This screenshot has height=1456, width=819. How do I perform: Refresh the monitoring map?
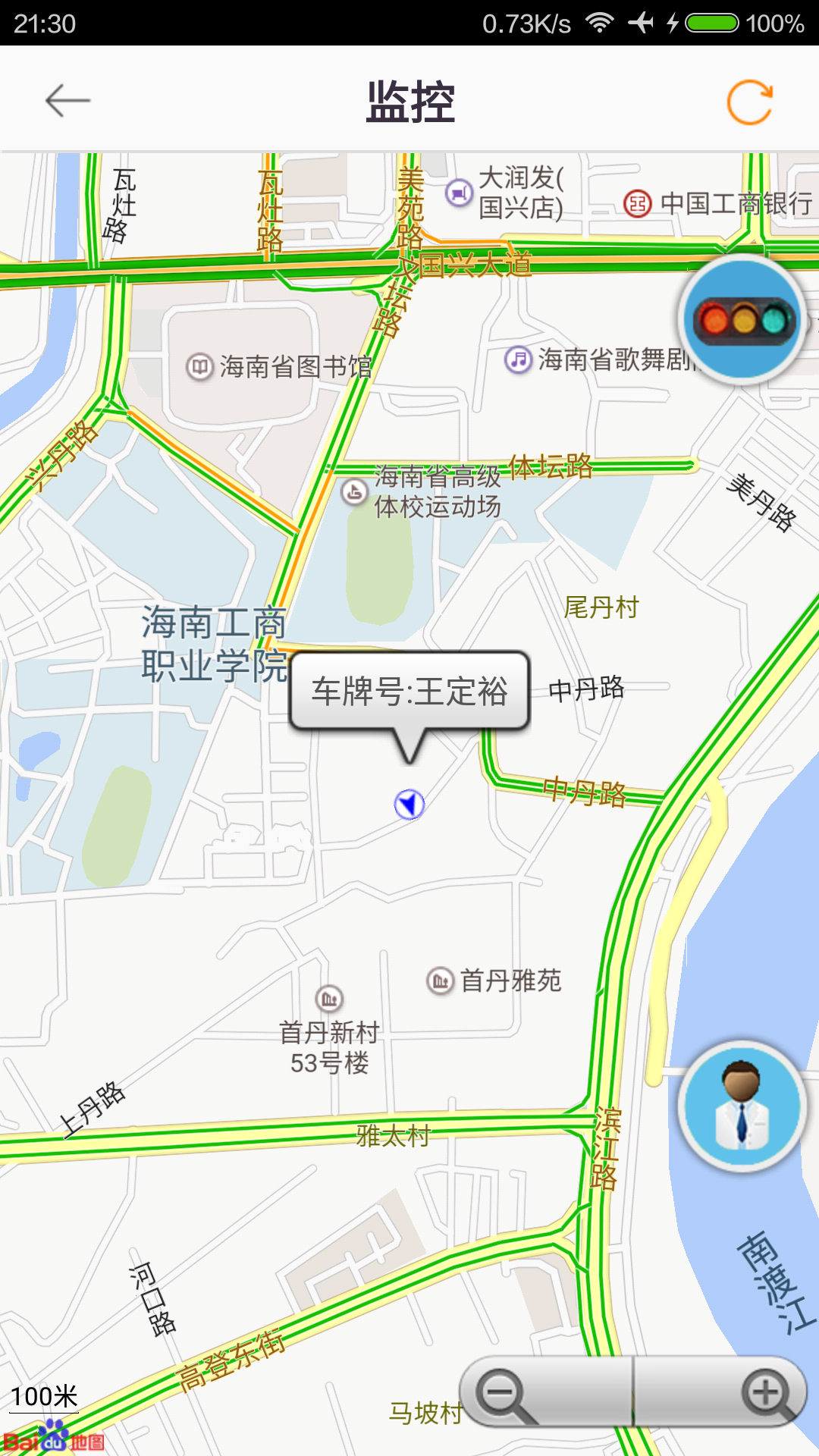[750, 102]
